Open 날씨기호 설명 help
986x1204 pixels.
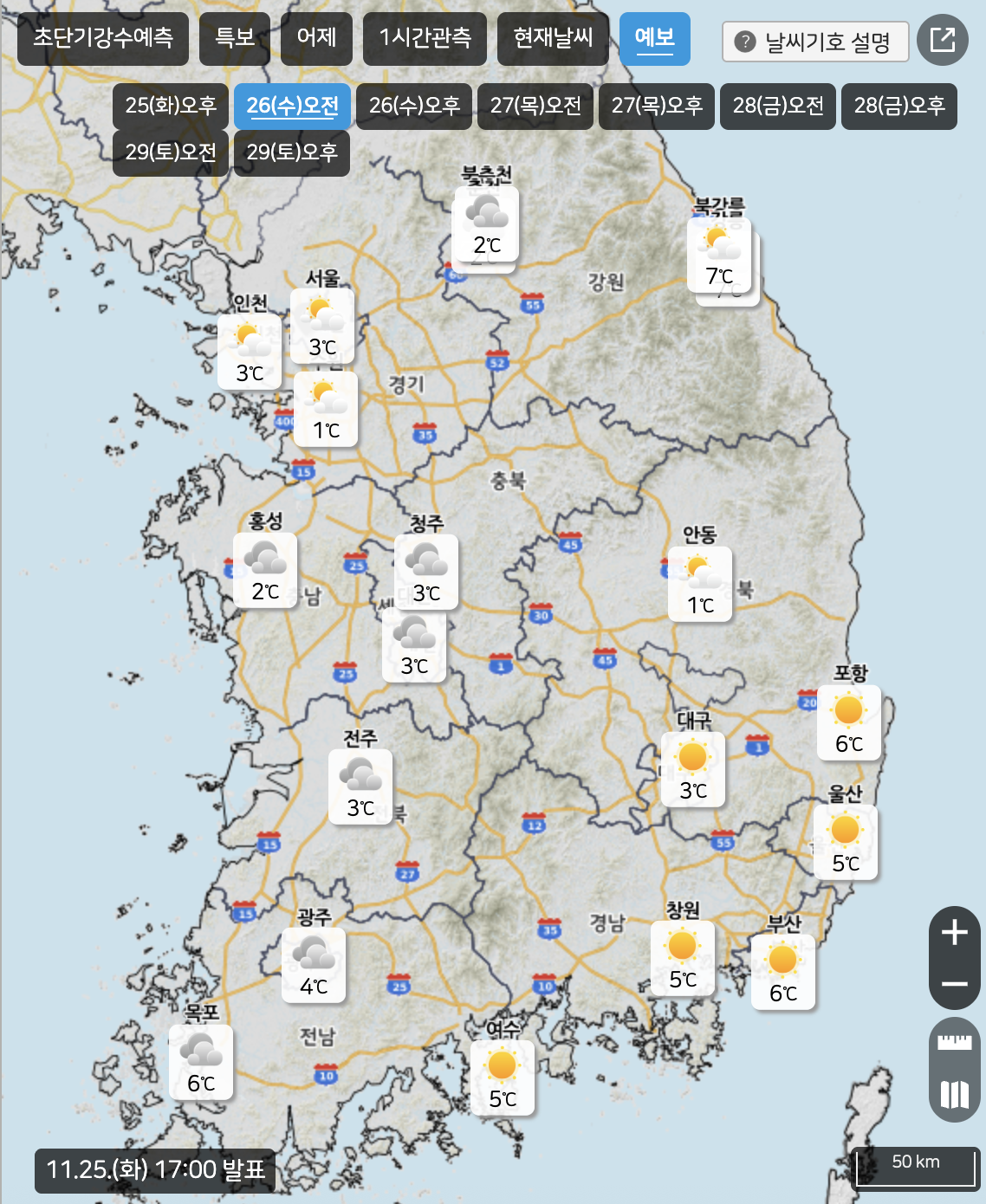(814, 42)
